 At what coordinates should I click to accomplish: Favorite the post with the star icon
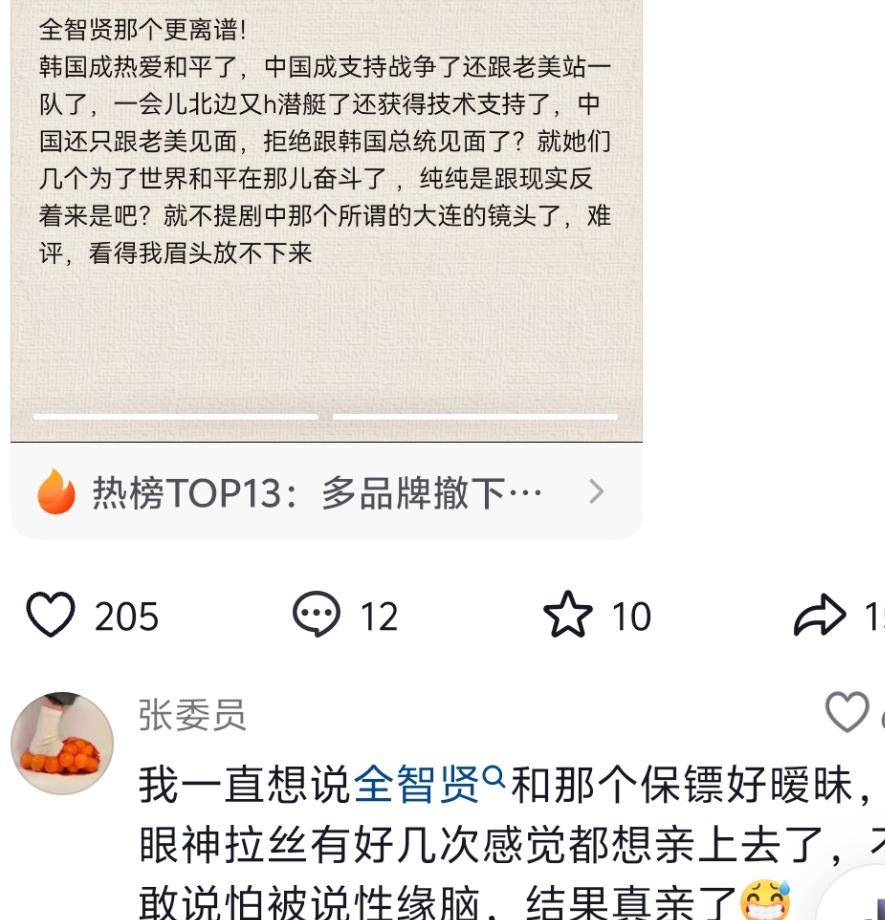click(x=568, y=615)
